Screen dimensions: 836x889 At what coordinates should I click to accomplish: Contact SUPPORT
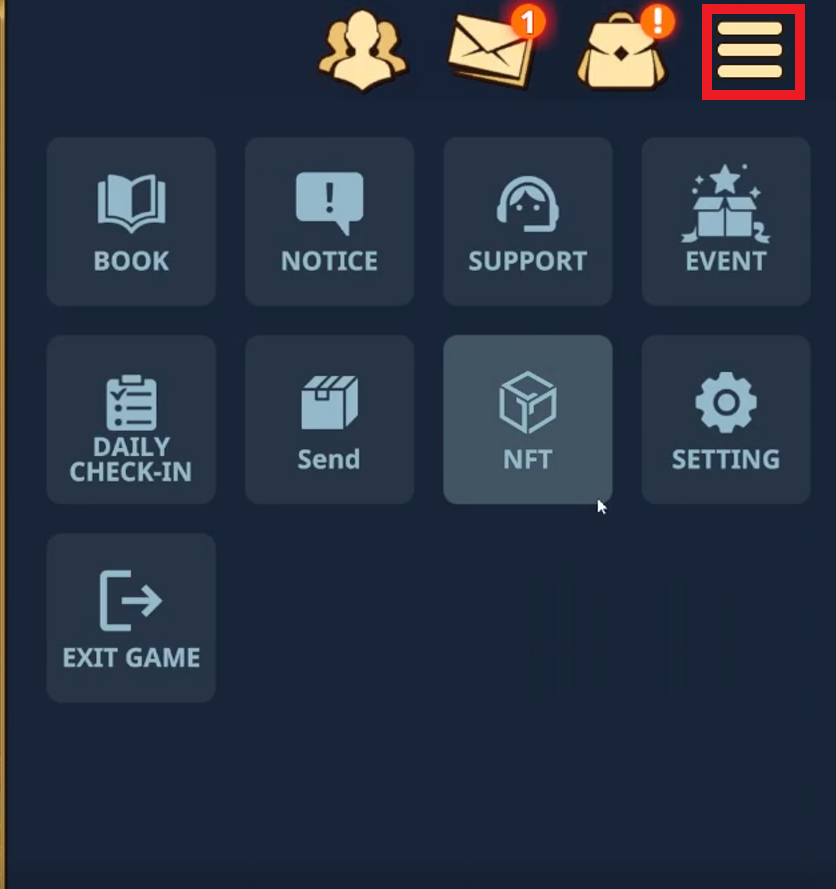click(x=527, y=221)
